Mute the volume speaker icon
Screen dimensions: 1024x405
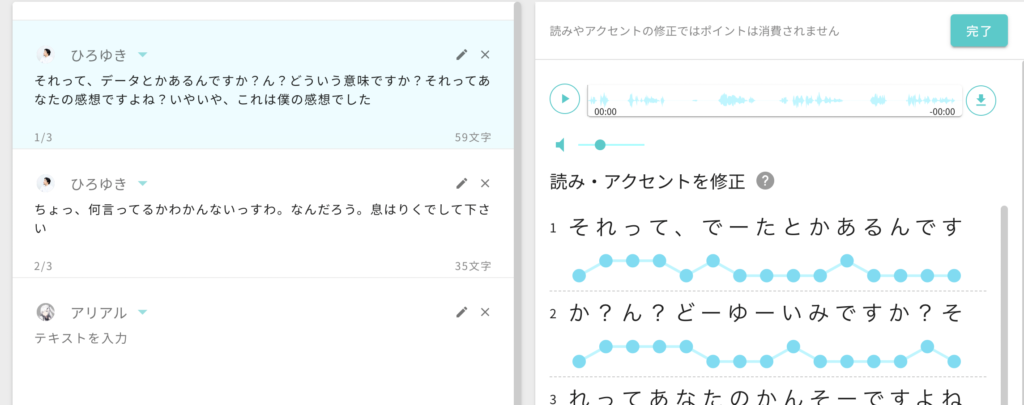click(x=560, y=145)
